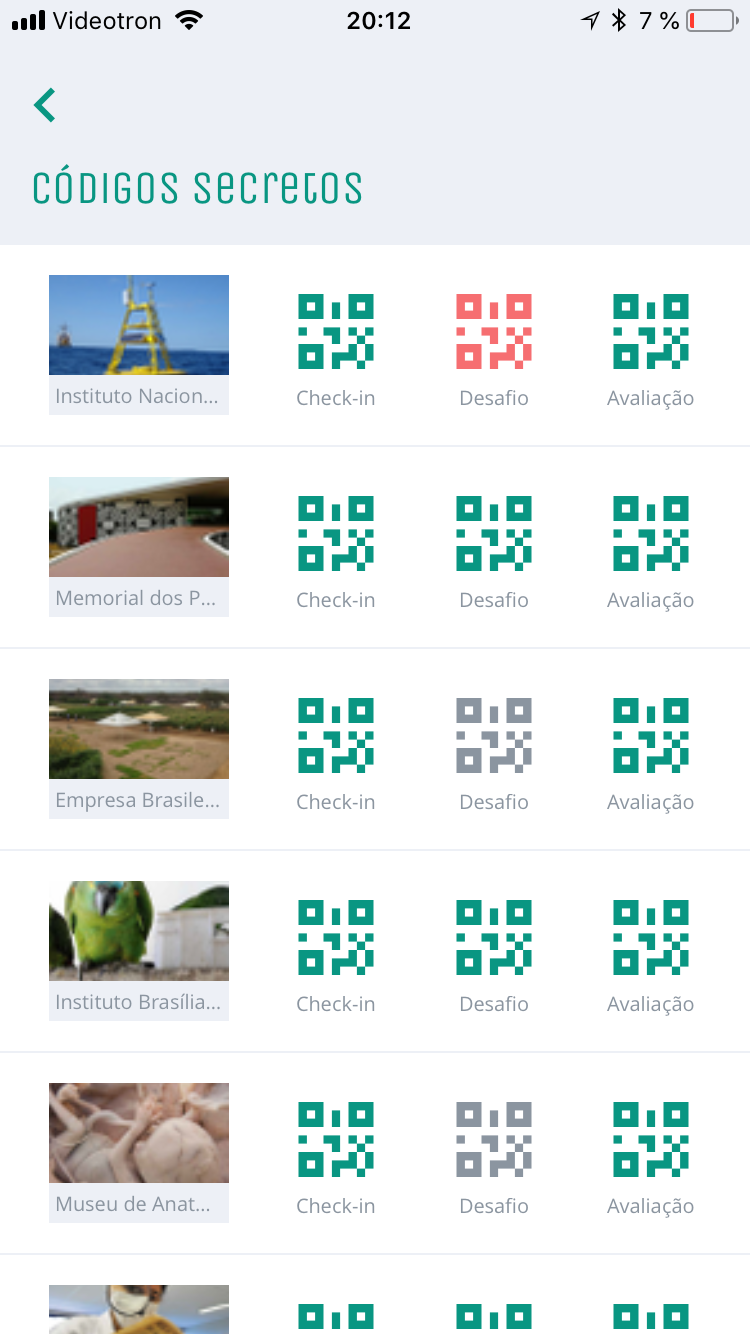Open Empresa Brasile... Desafio code
750x1334 pixels.
pyautogui.click(x=493, y=736)
